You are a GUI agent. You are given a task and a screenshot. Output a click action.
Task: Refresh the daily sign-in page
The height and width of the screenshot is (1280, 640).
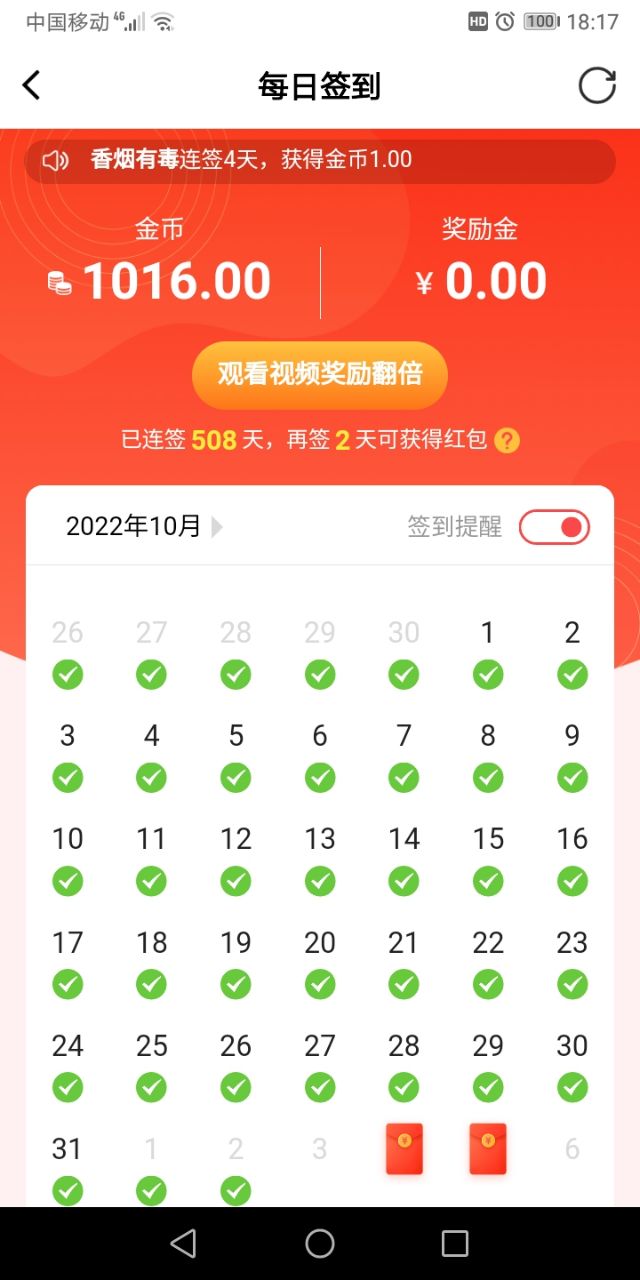tap(597, 86)
